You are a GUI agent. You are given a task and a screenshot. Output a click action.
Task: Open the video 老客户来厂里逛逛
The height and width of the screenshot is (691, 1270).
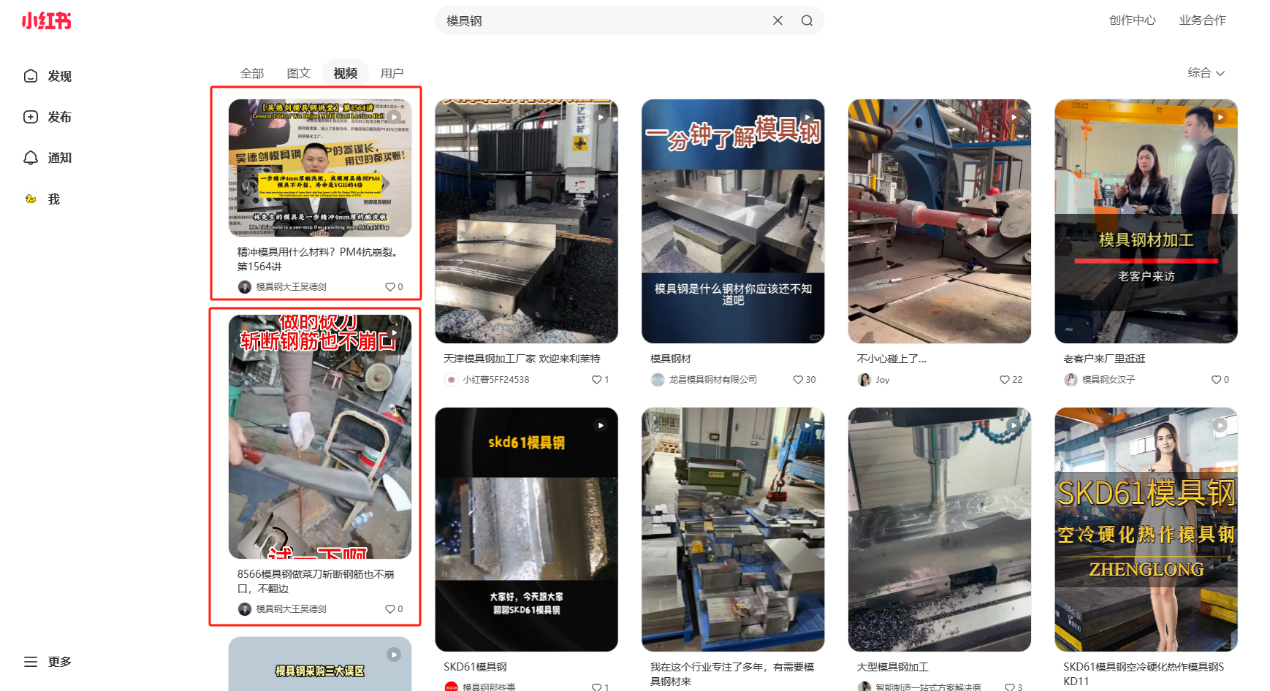point(1146,221)
